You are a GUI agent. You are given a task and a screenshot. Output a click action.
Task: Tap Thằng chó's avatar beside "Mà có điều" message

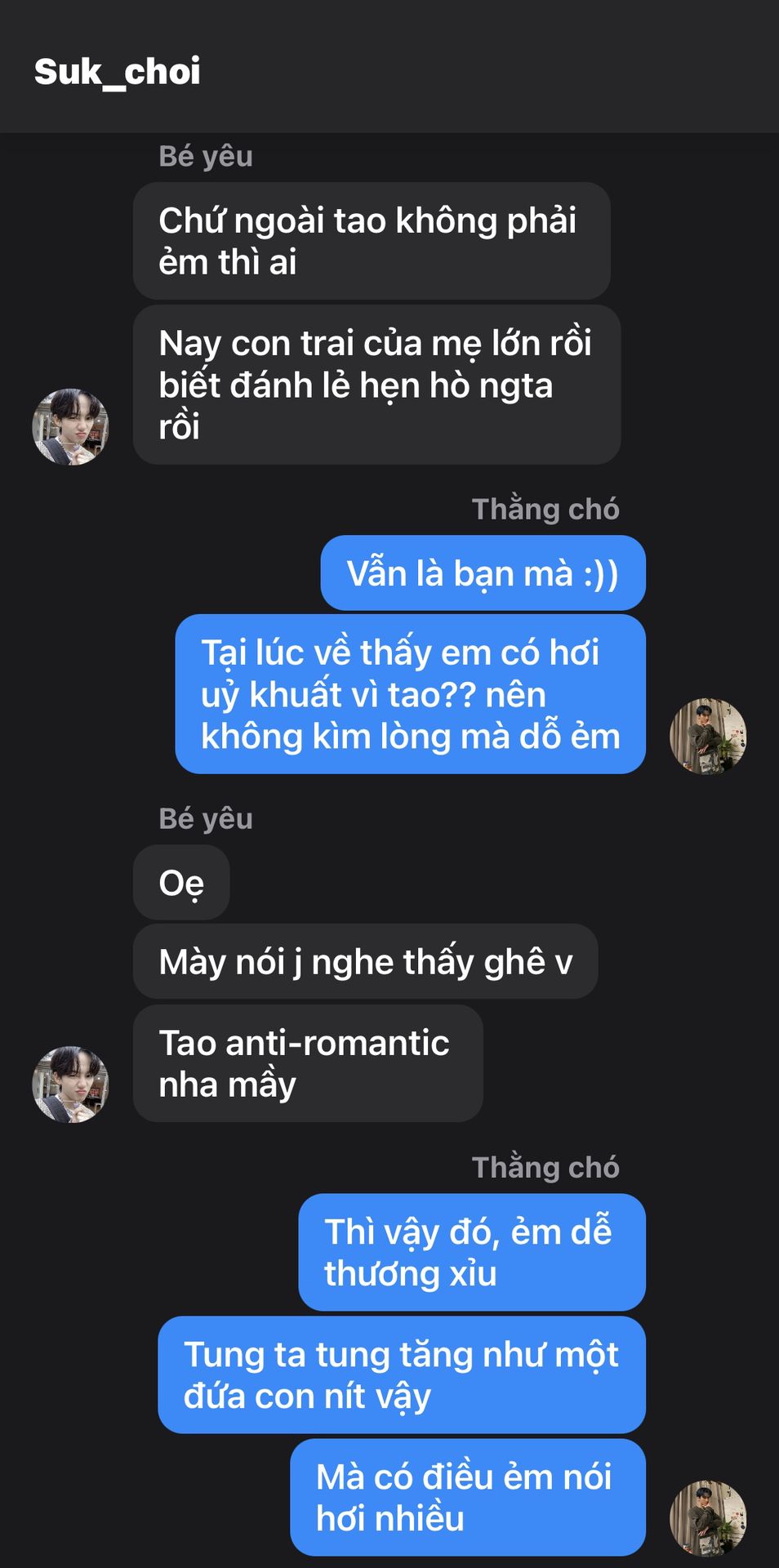(708, 1518)
